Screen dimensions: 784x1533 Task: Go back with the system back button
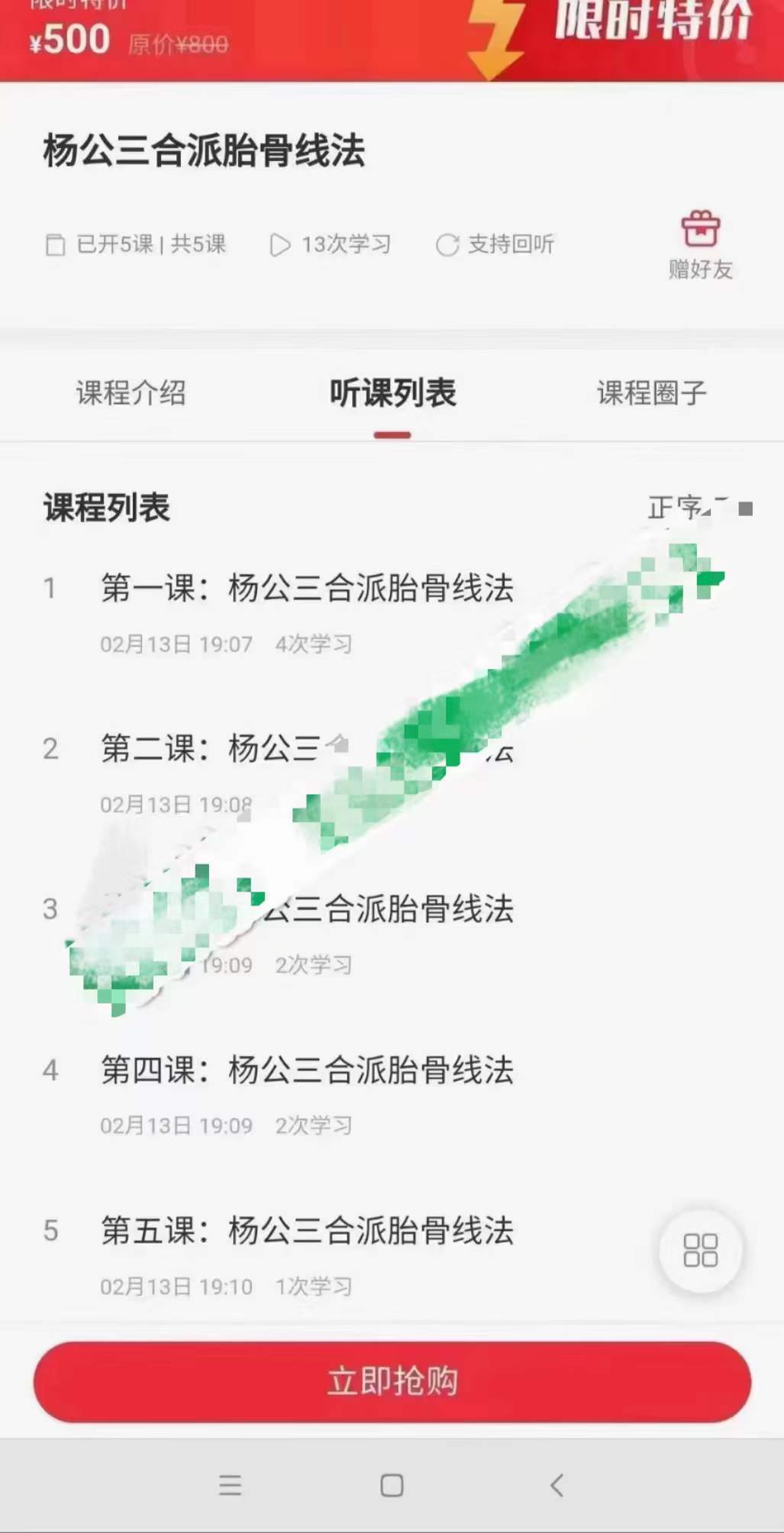[557, 1485]
